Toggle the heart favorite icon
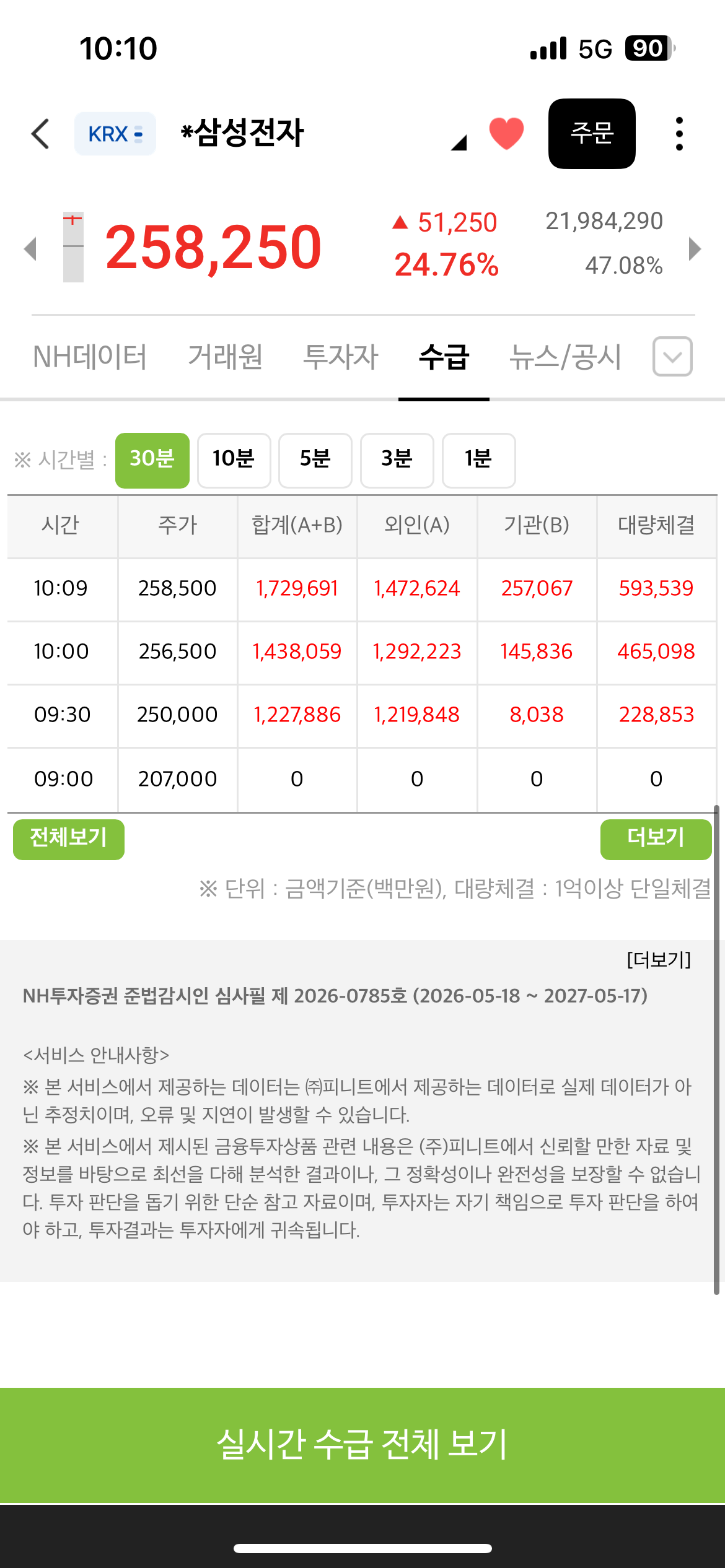The width and height of the screenshot is (725, 1568). 506,133
